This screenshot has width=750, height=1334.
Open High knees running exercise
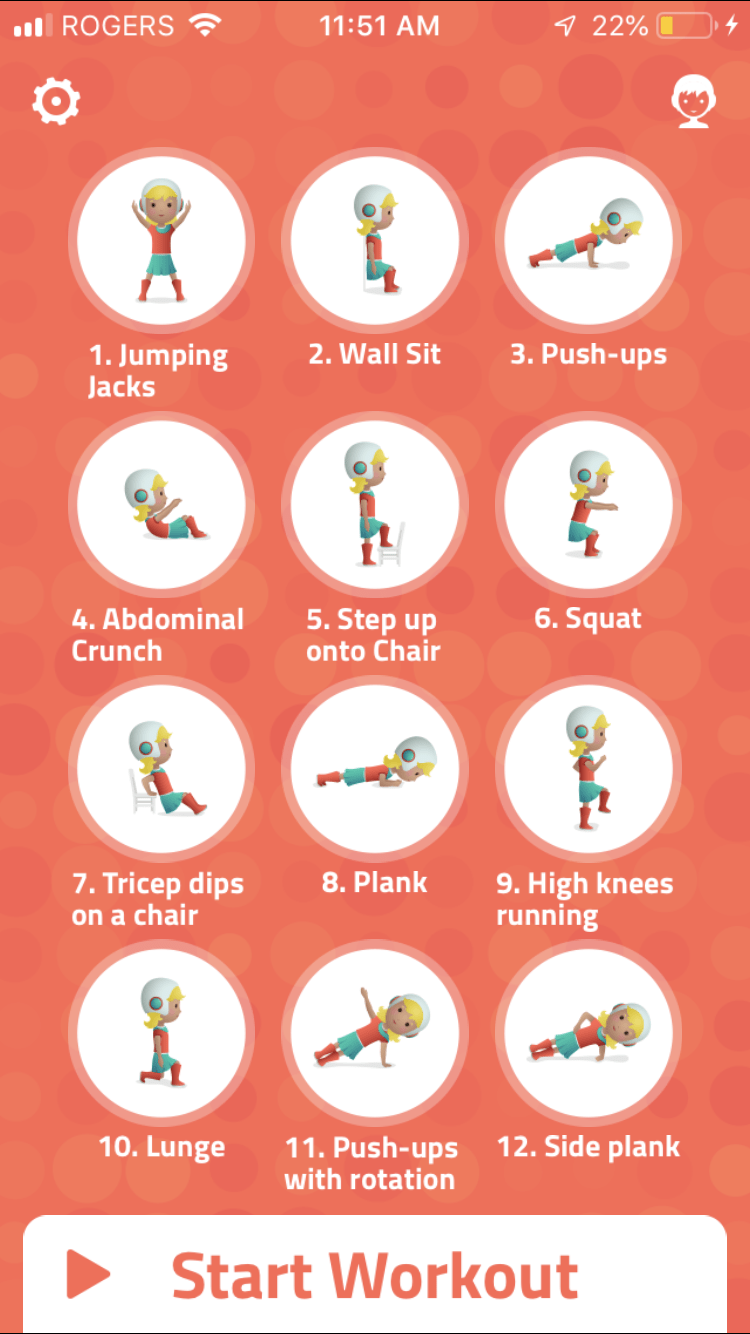tap(588, 769)
